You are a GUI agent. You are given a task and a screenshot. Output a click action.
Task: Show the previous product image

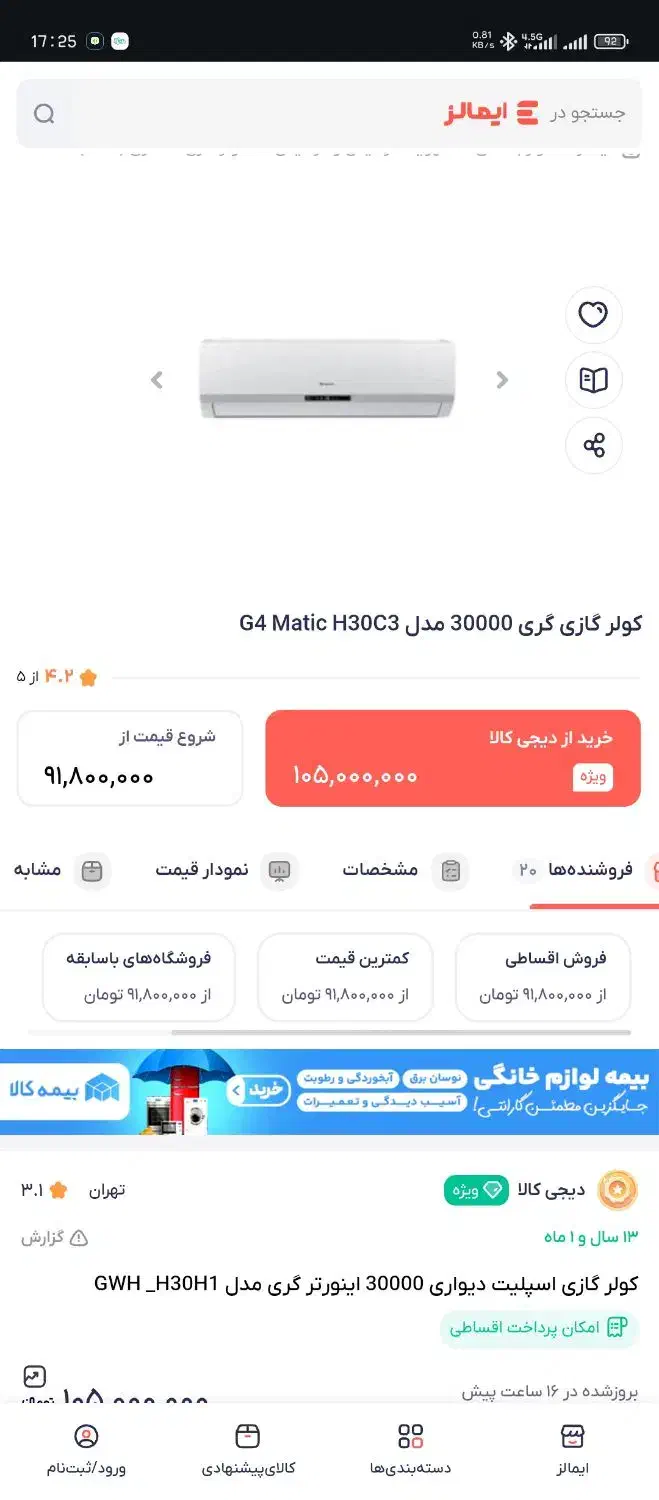pos(157,380)
